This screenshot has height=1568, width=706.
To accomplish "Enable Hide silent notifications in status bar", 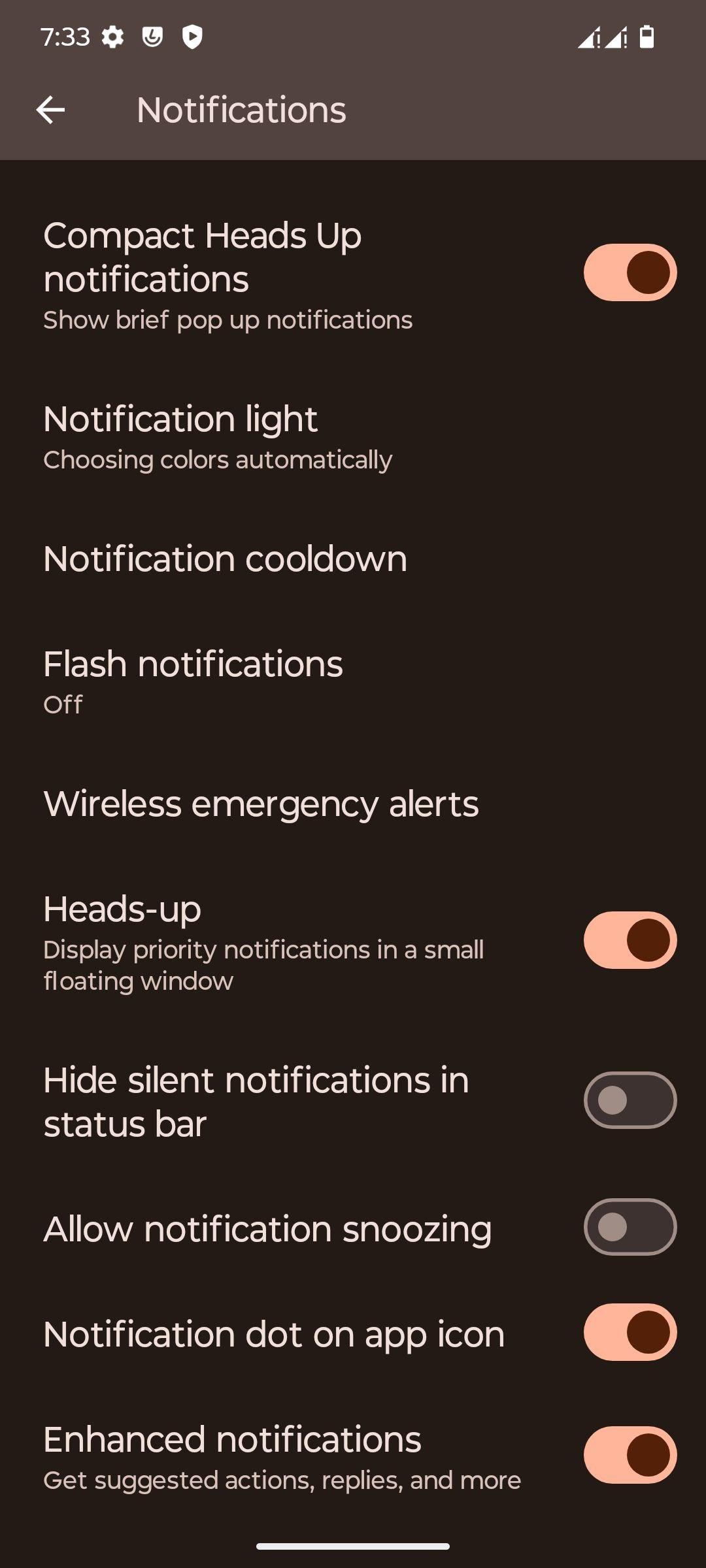I will click(x=630, y=1100).
